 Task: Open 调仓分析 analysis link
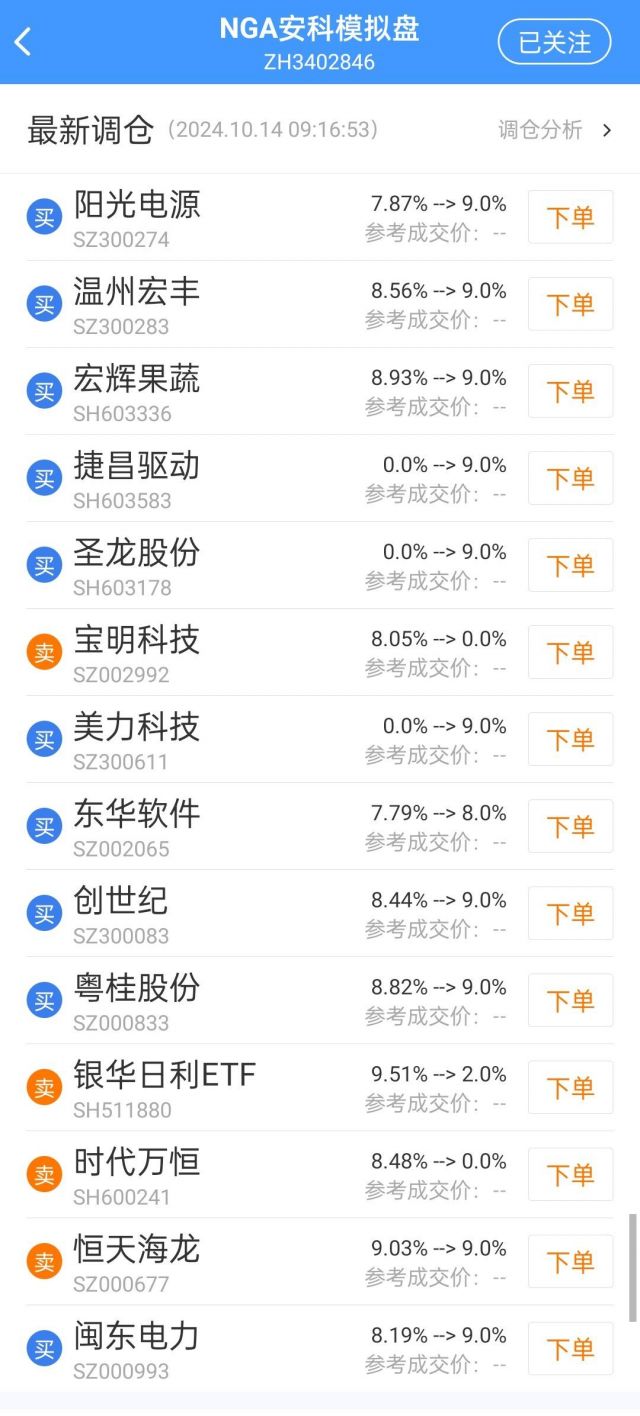coord(555,130)
